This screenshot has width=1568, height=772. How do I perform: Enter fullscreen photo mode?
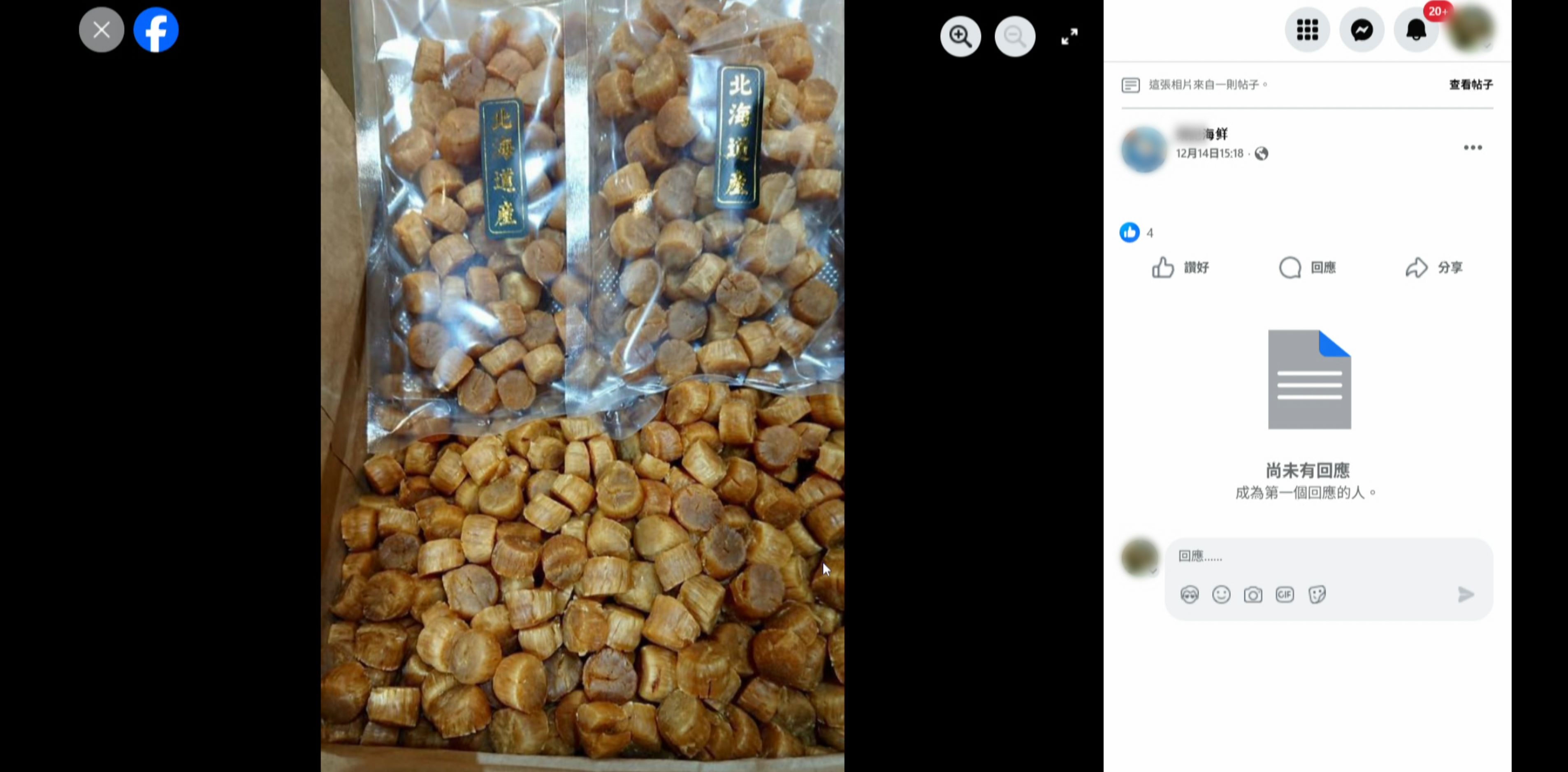click(x=1069, y=37)
